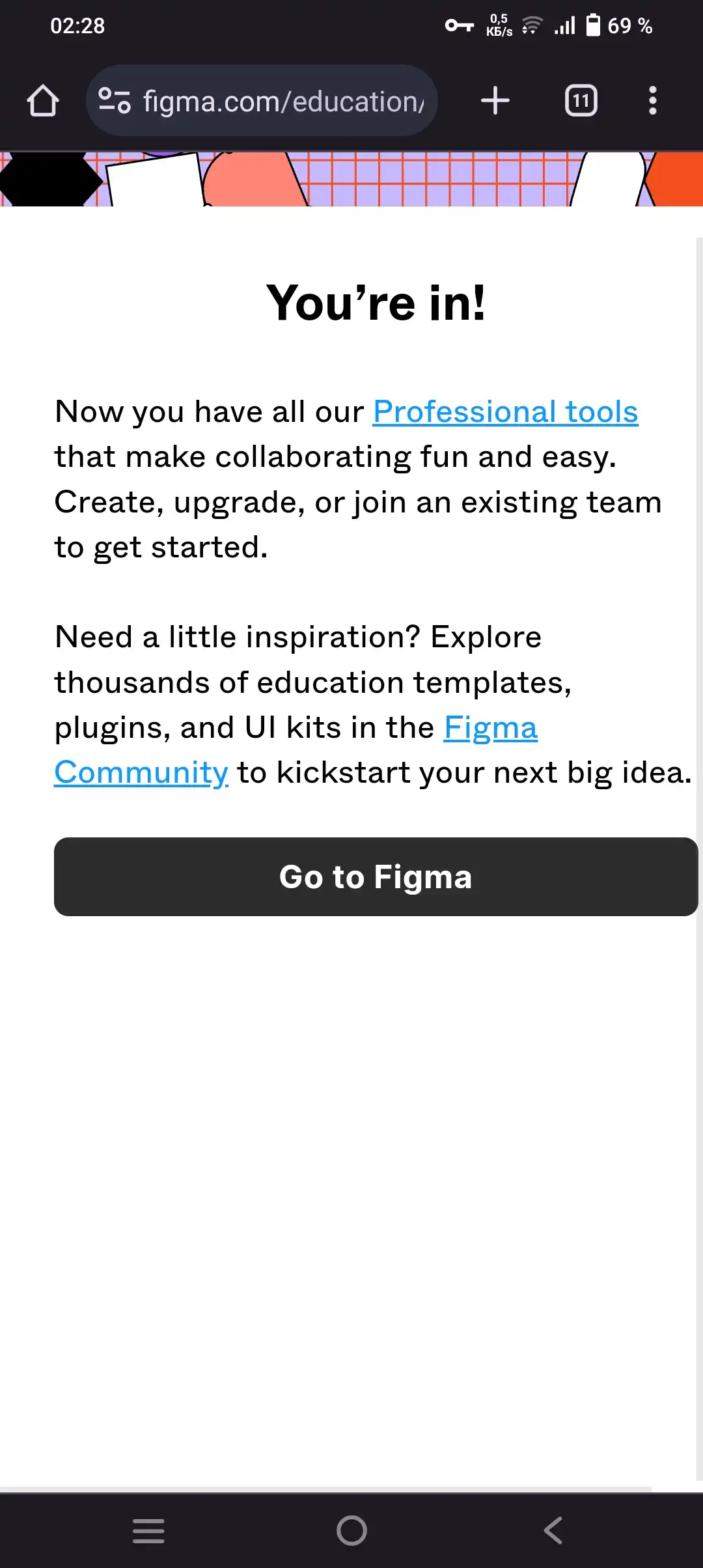Open a new browser tab

[x=495, y=101]
